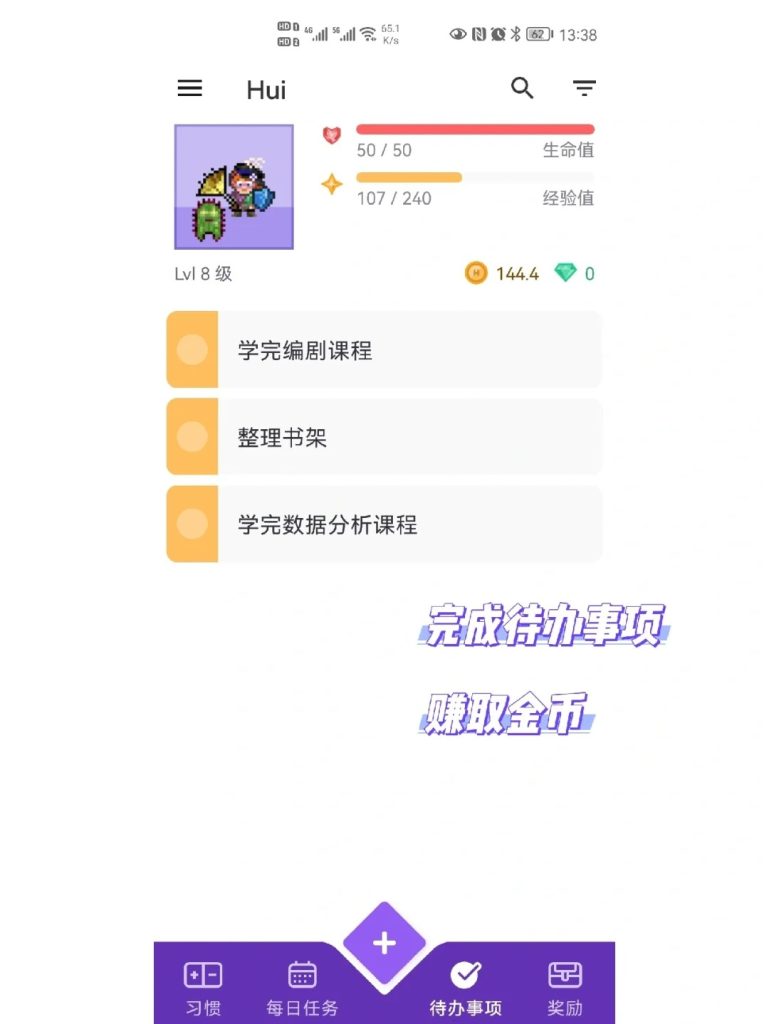Click the search icon
Screen dimensions: 769x1024
pos(522,89)
